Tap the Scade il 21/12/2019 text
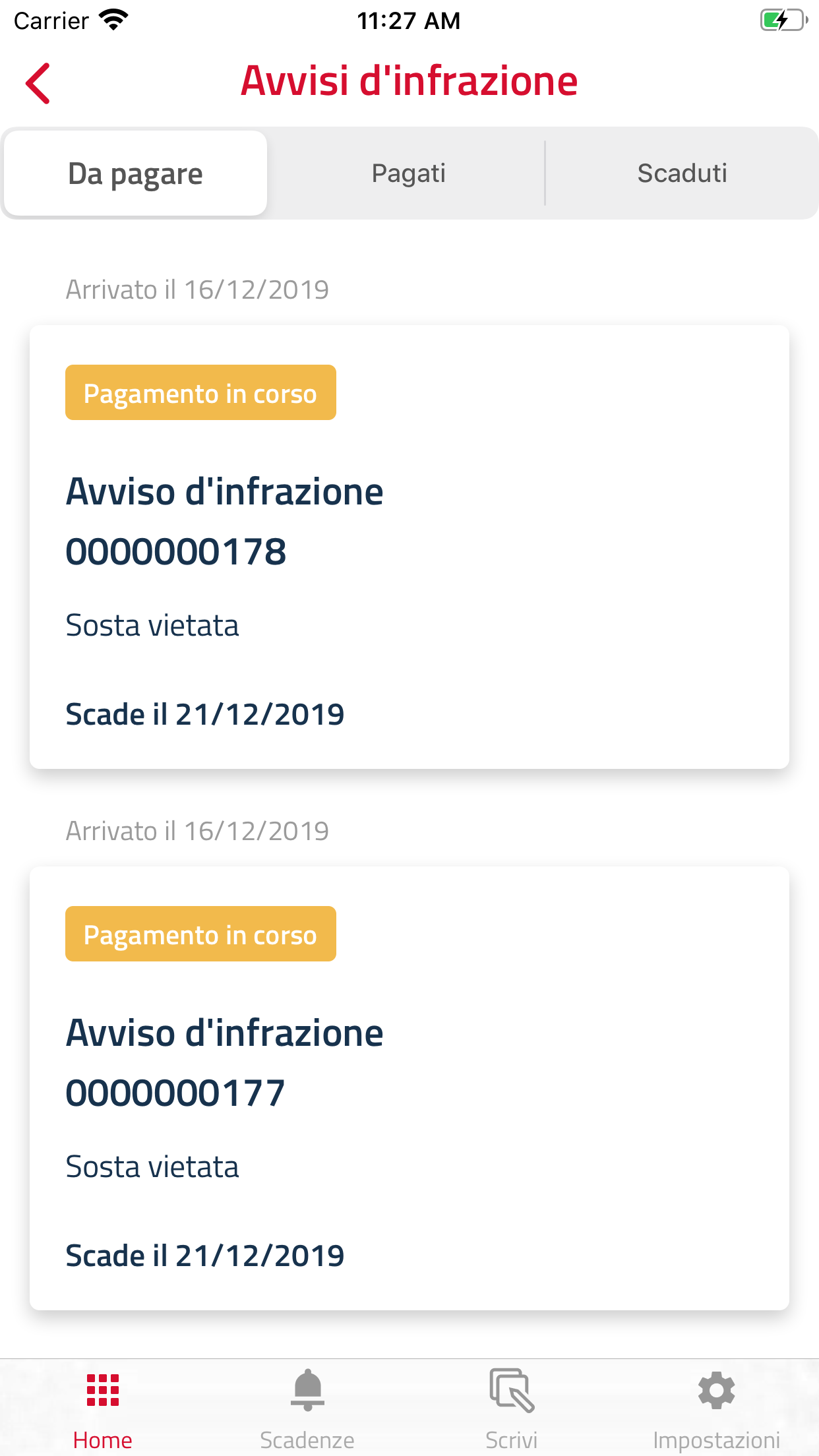Image resolution: width=819 pixels, height=1456 pixels. tap(204, 714)
